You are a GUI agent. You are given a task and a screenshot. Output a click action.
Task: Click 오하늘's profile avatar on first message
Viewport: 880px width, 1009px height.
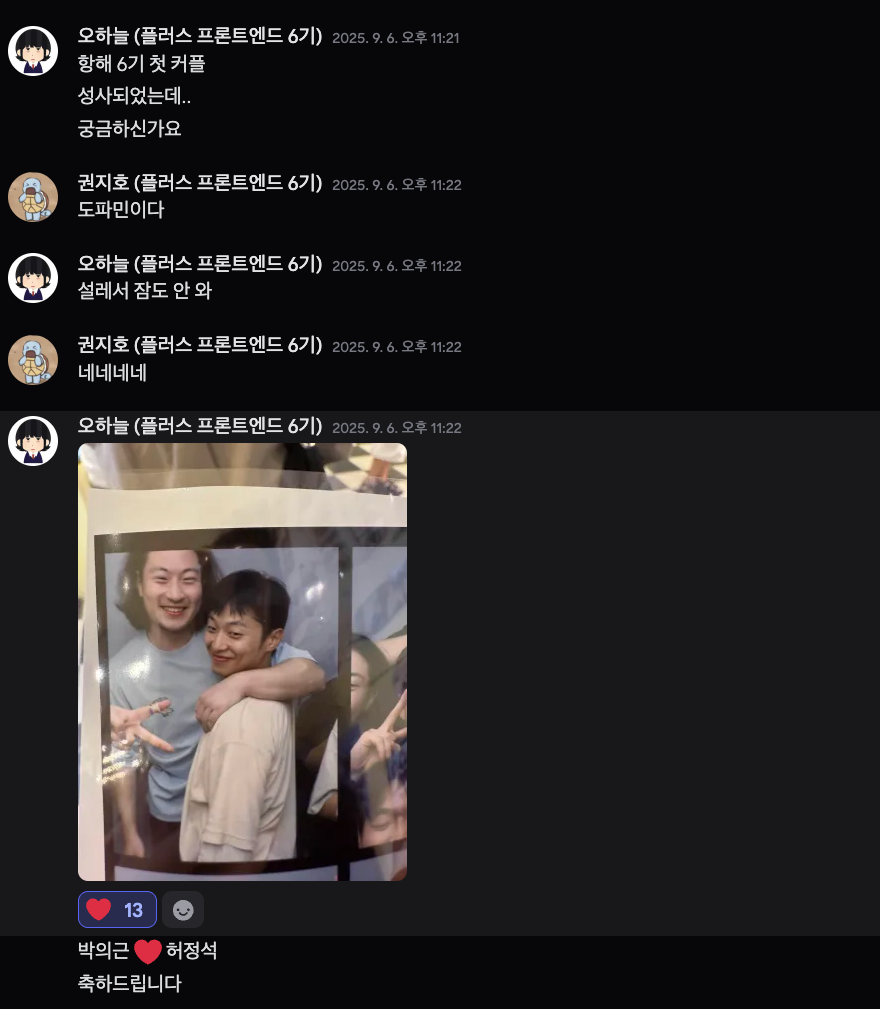33,51
